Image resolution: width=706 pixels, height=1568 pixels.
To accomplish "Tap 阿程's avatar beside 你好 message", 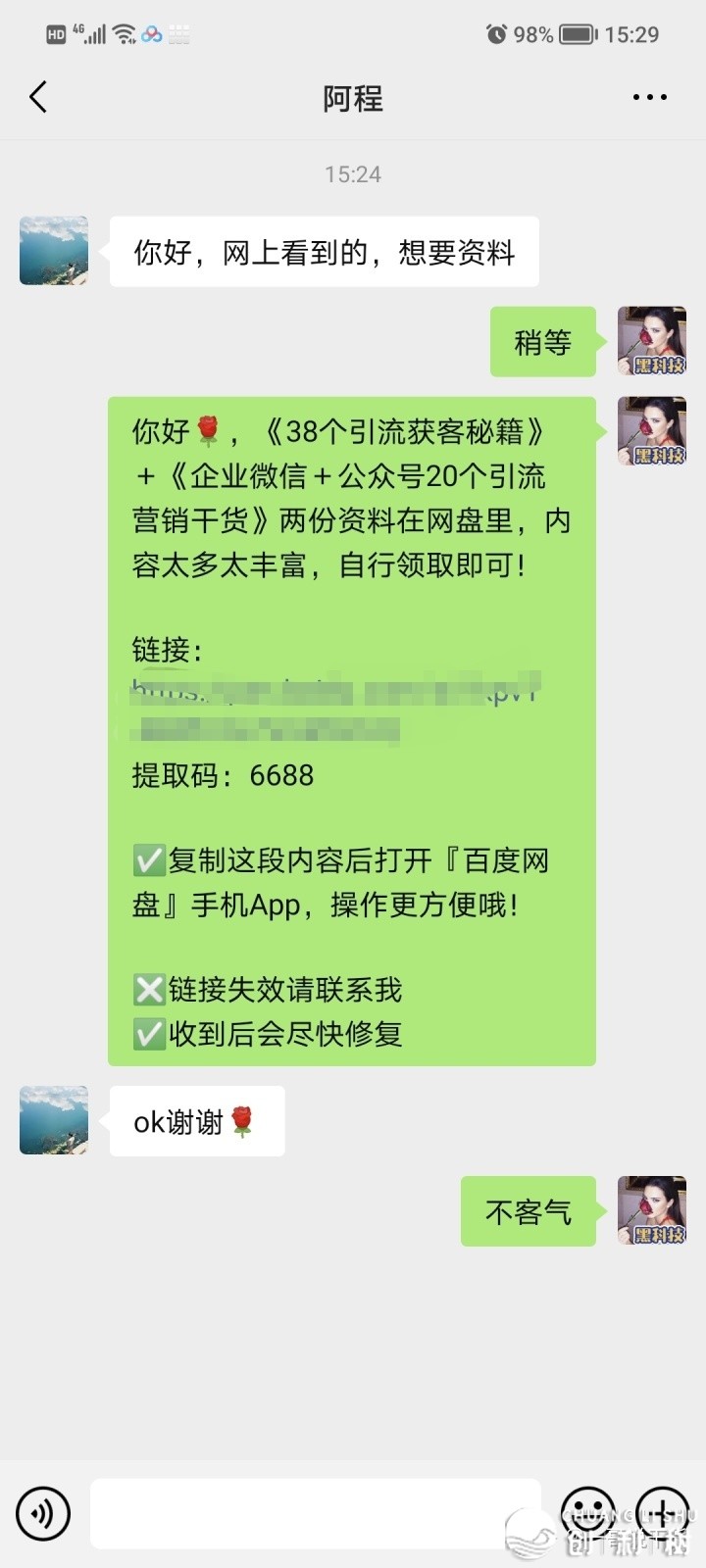I will point(54,251).
